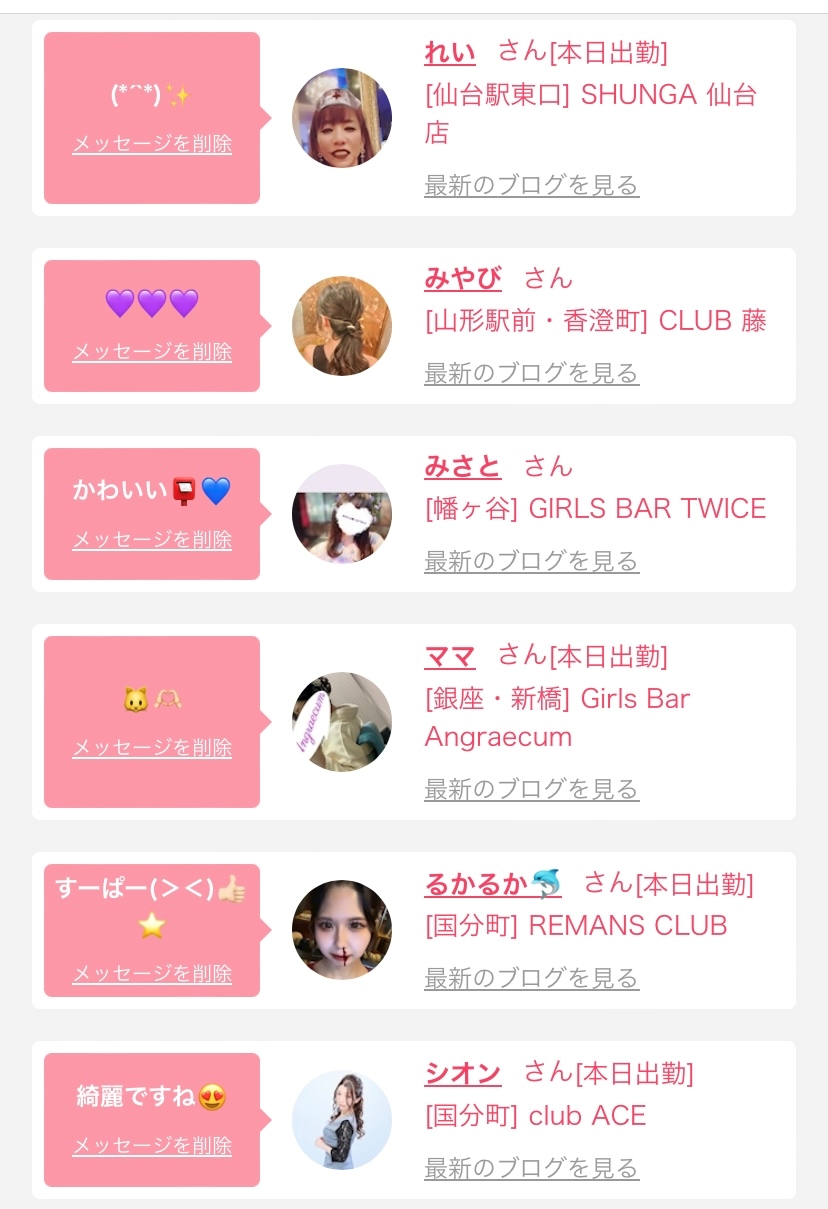This screenshot has width=828, height=1209.
Task: View ママ's latest blog
Action: (531, 789)
